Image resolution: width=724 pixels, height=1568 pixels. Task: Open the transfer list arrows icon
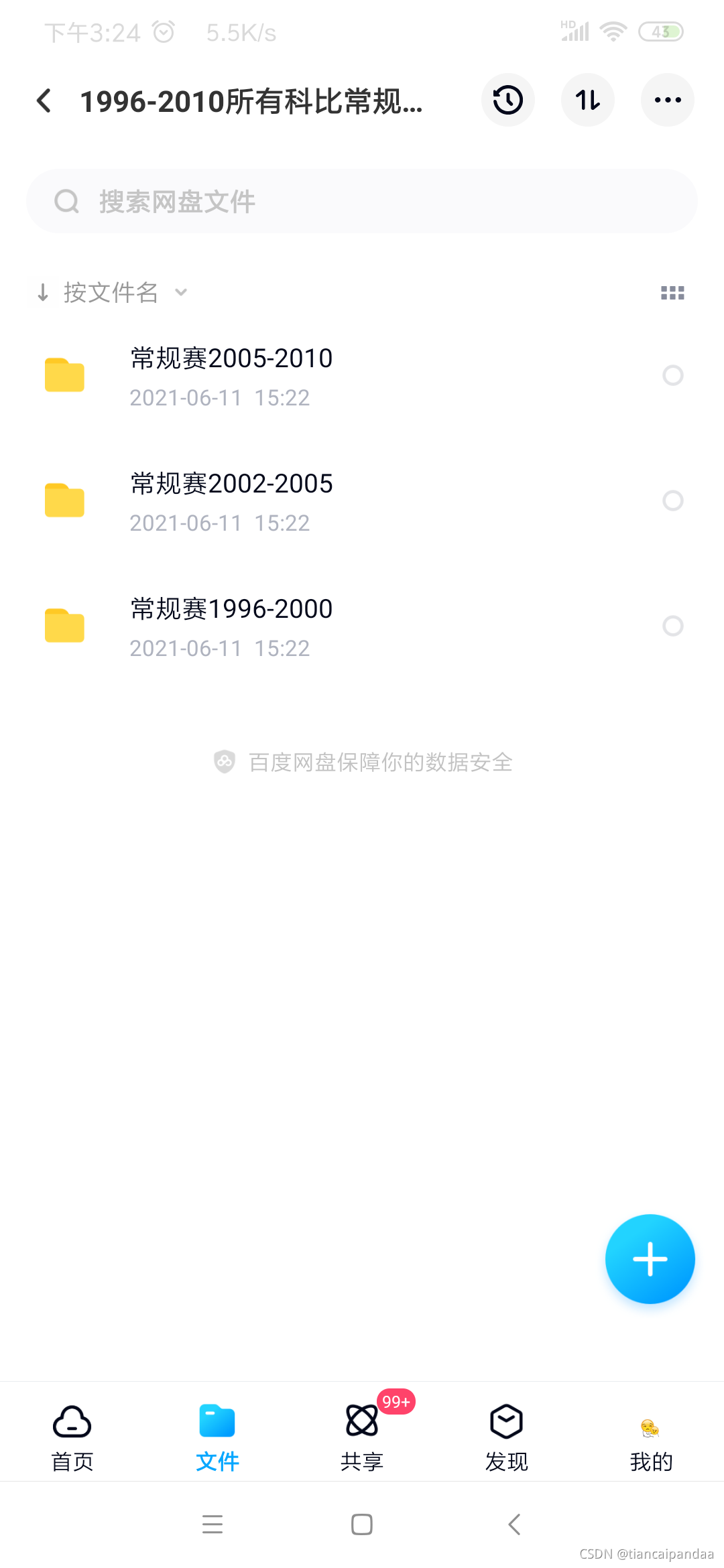pyautogui.click(x=587, y=101)
